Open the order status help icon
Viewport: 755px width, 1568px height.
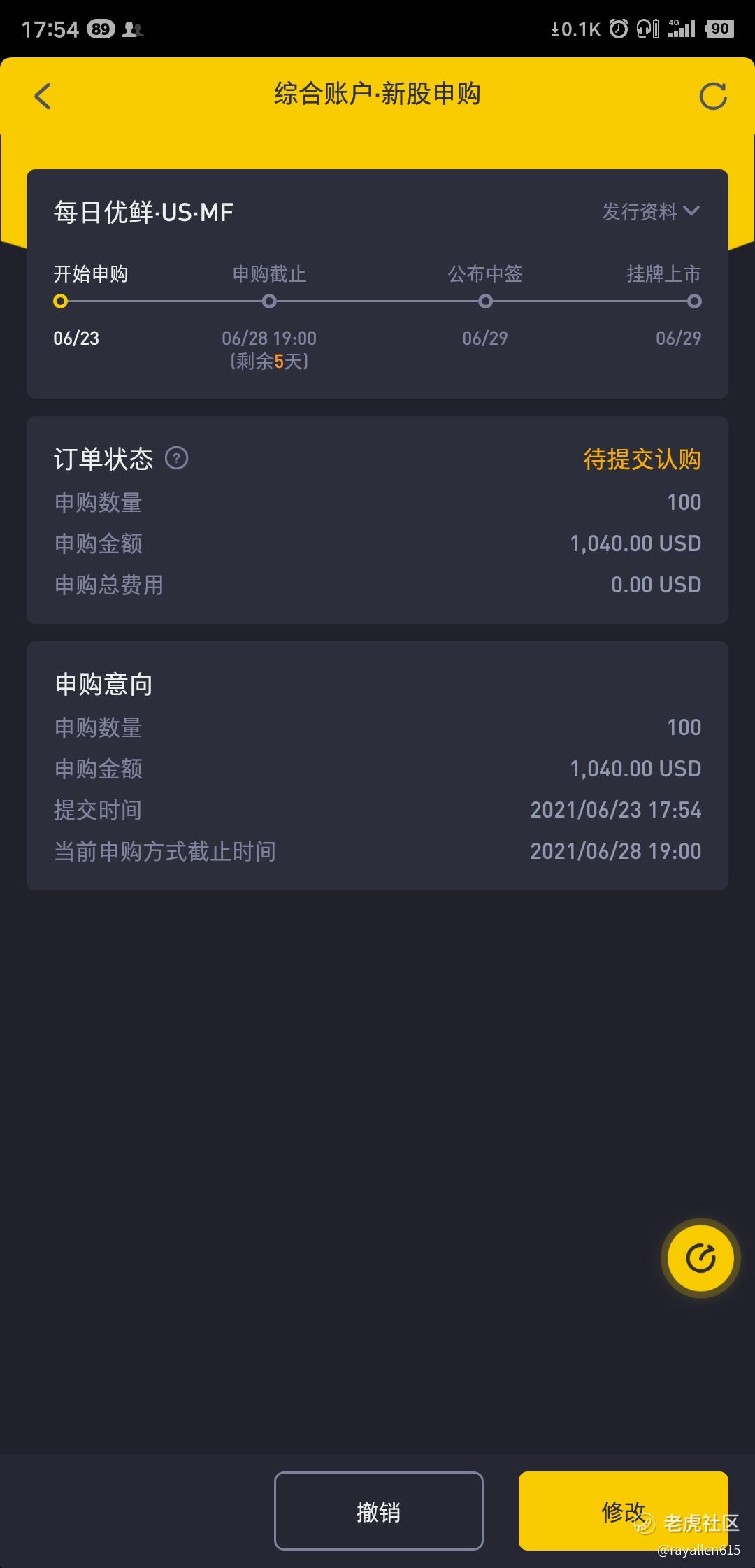(x=176, y=459)
